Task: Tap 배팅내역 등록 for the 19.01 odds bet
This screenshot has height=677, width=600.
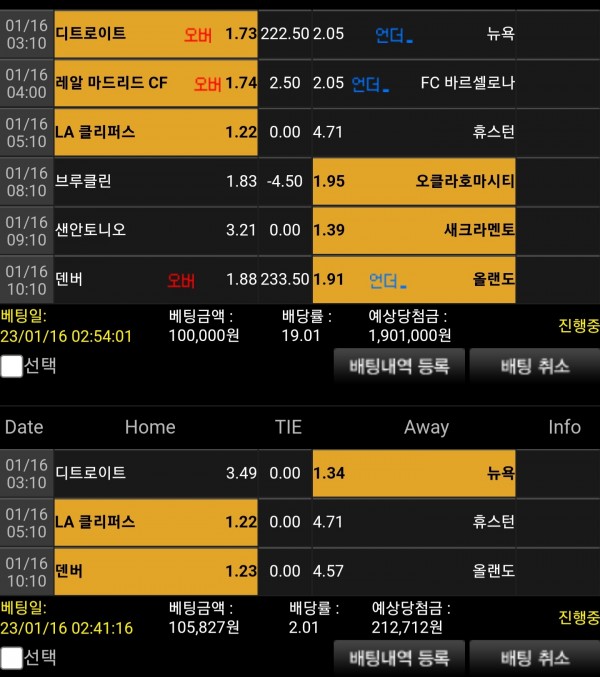Action: (399, 366)
